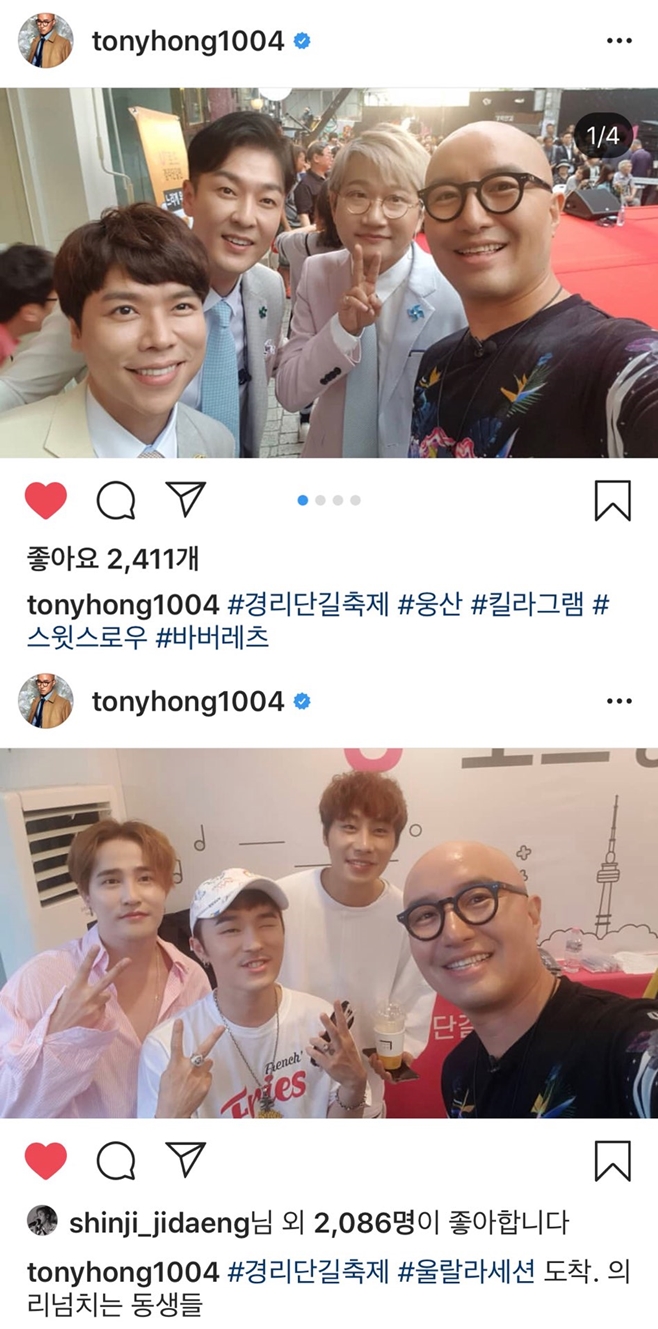Screen dimensions: 658x1329
Task: Share the post liked by shinji_jidaeng
Action: point(185,1159)
